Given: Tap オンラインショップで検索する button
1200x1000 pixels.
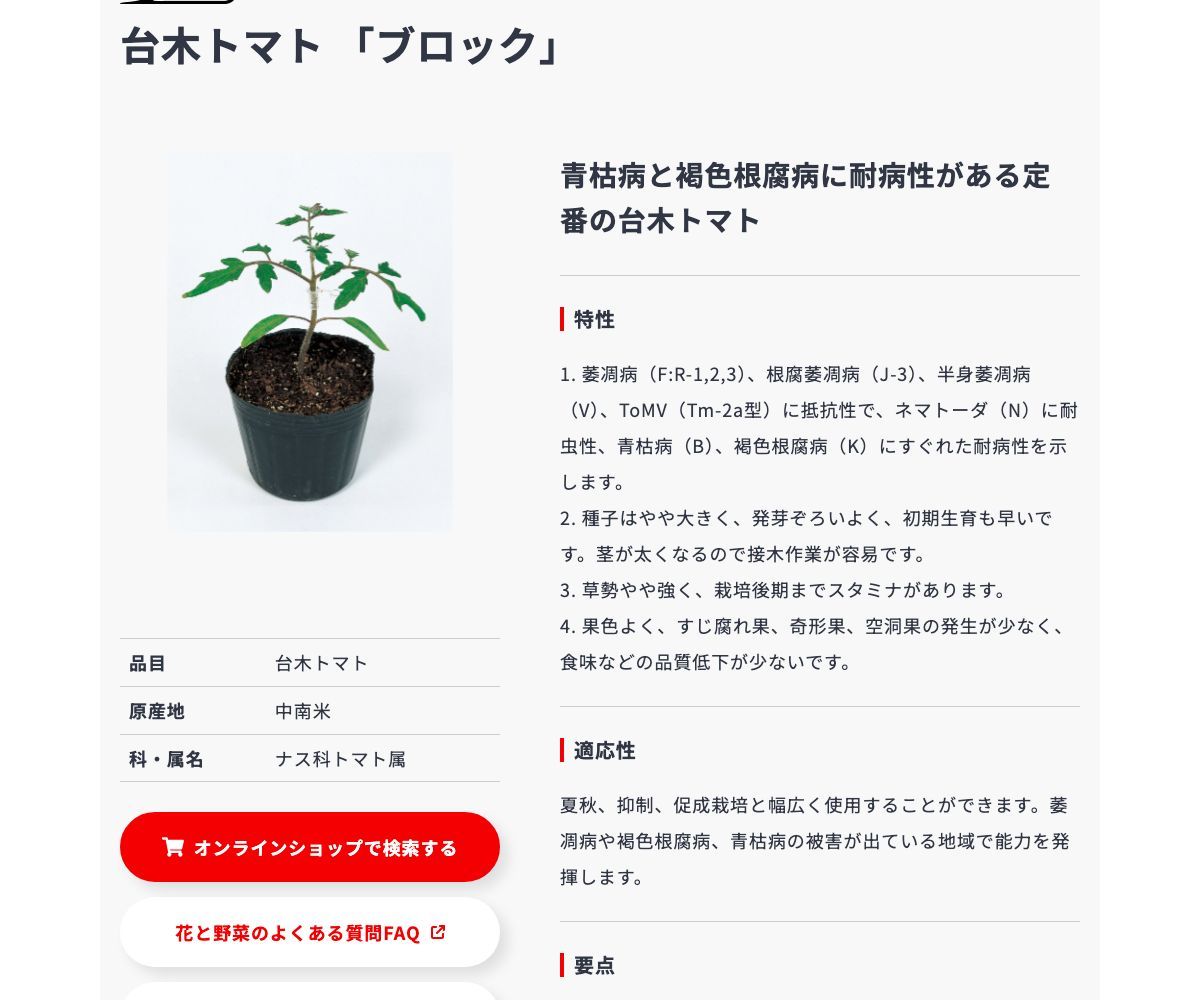Looking at the screenshot, I should click(310, 847).
